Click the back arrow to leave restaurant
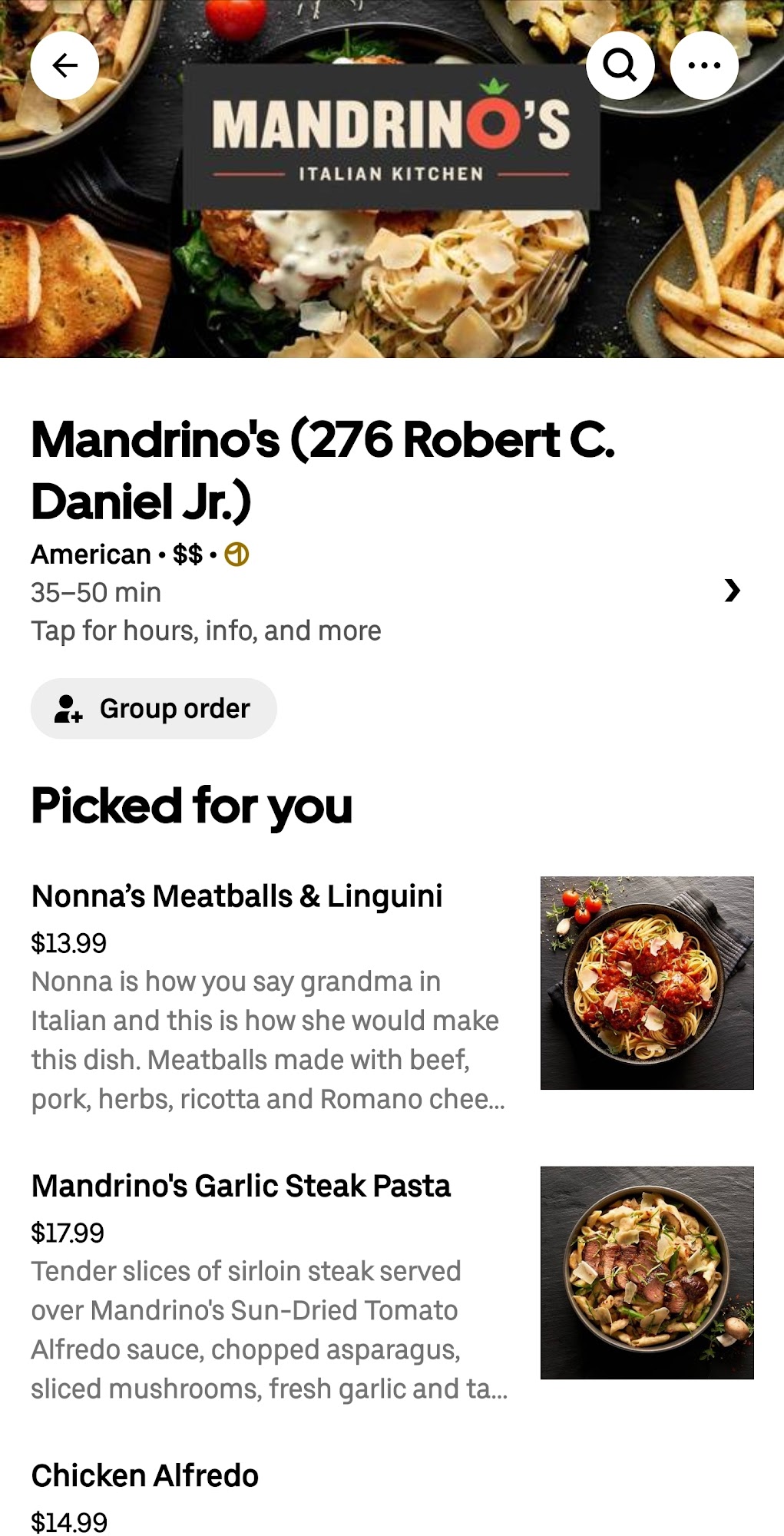This screenshot has width=784, height=1536. (65, 65)
